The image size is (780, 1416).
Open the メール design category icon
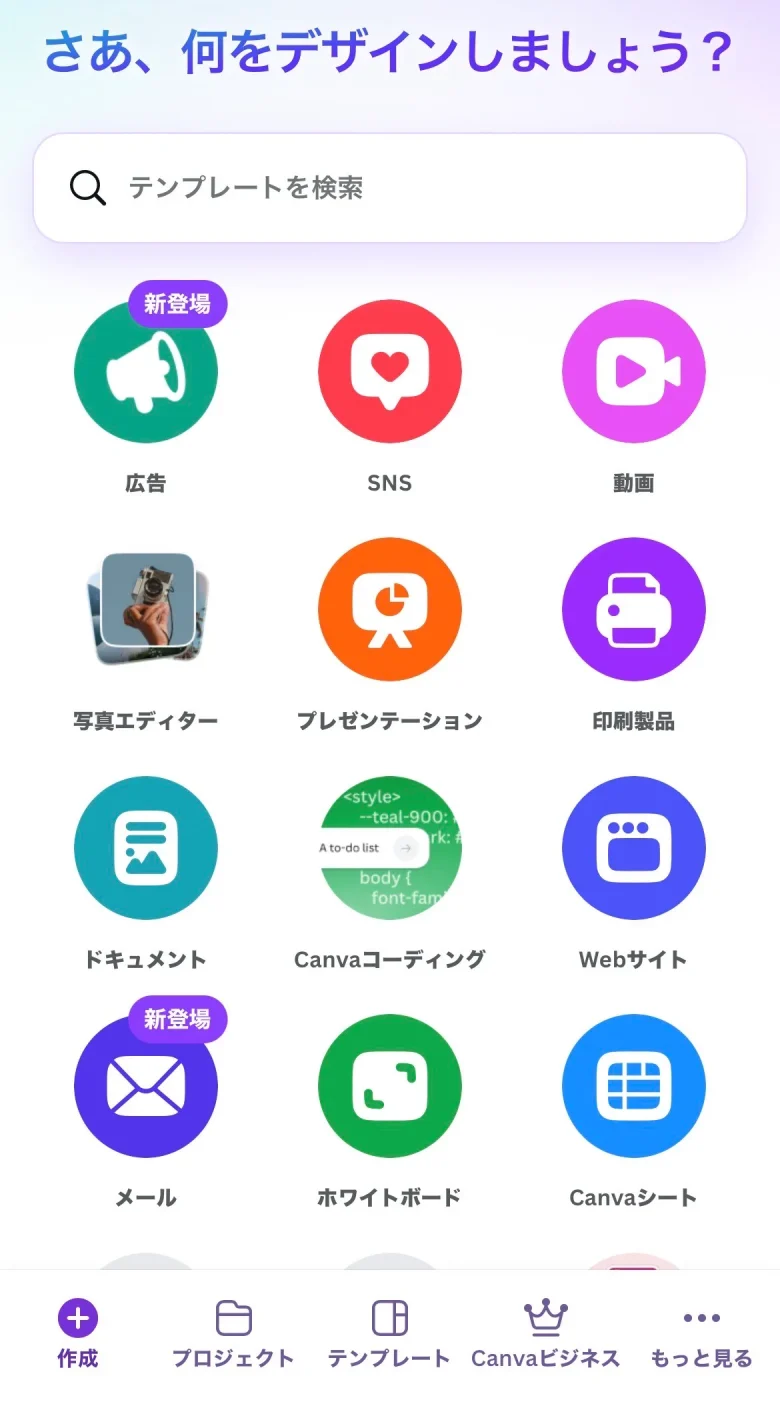coord(146,1085)
